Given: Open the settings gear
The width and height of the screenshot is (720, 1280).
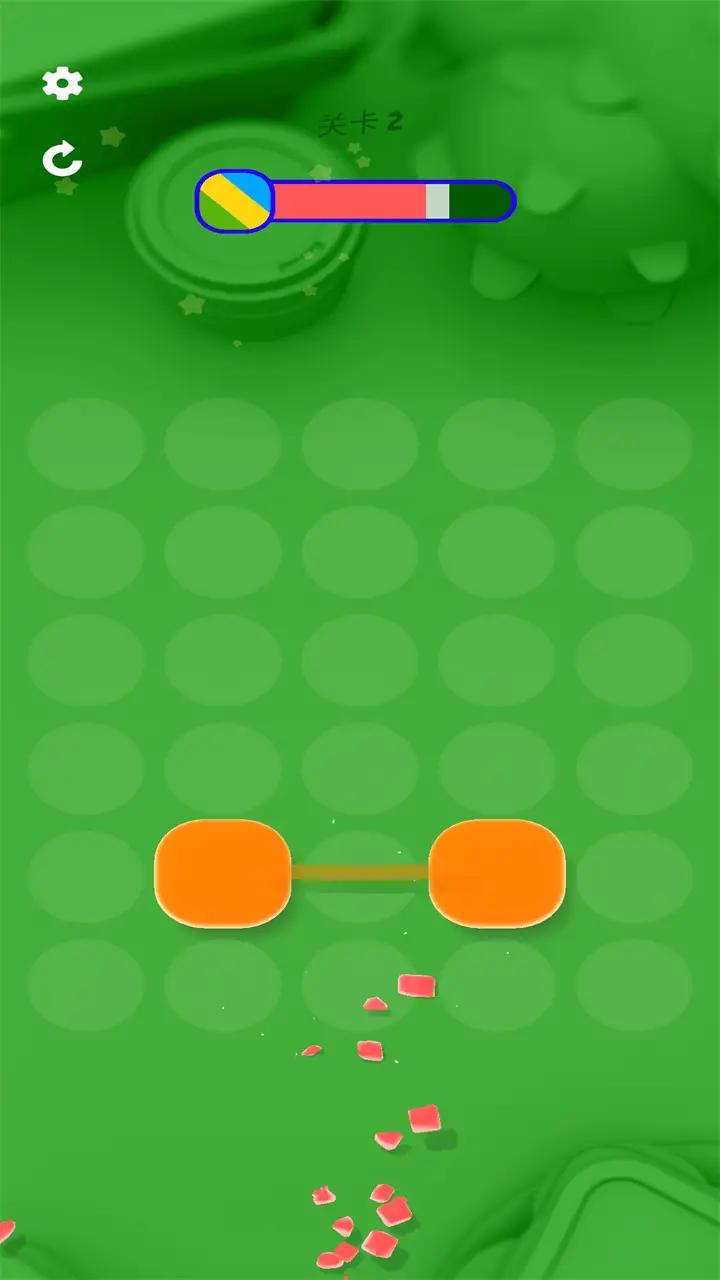Looking at the screenshot, I should [62, 84].
